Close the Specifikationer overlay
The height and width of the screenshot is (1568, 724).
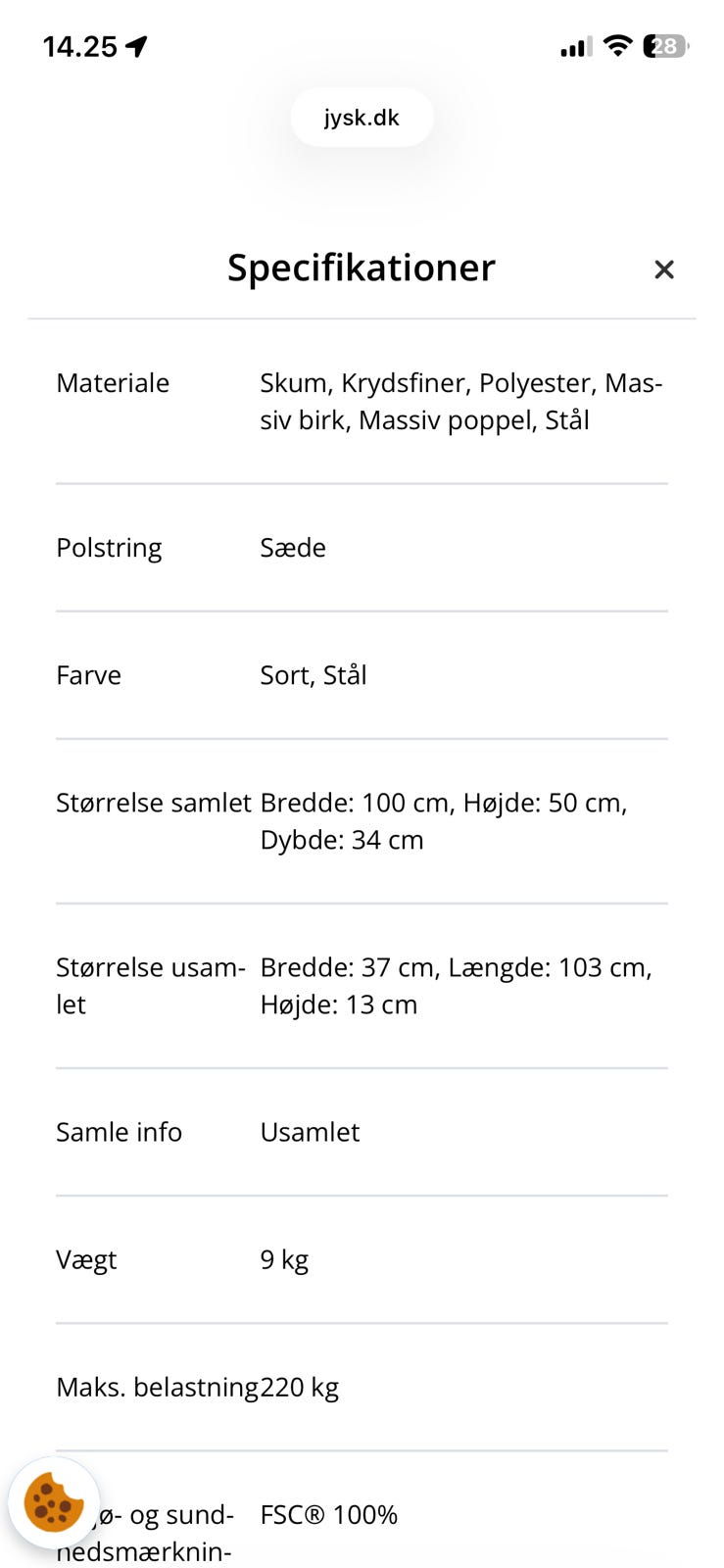coord(664,269)
